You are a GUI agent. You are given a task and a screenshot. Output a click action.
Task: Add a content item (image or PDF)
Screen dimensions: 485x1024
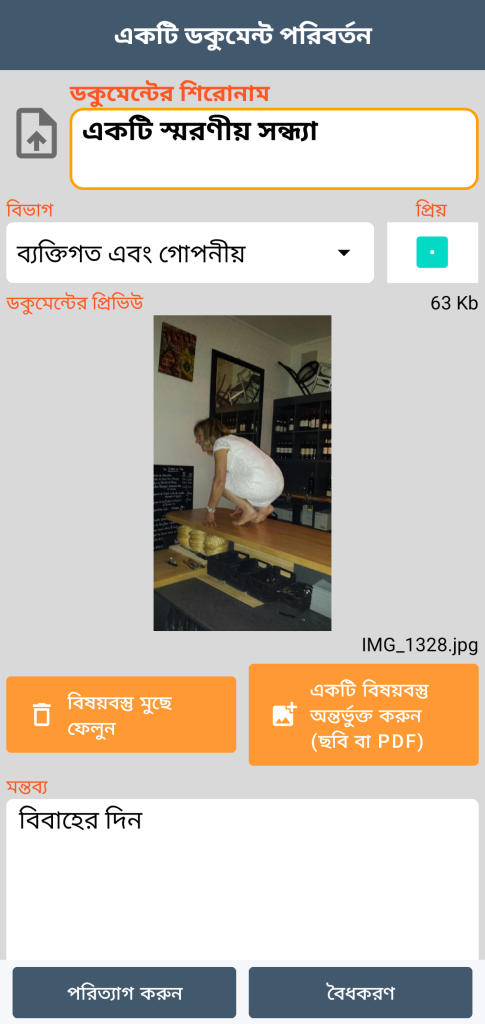pos(364,715)
